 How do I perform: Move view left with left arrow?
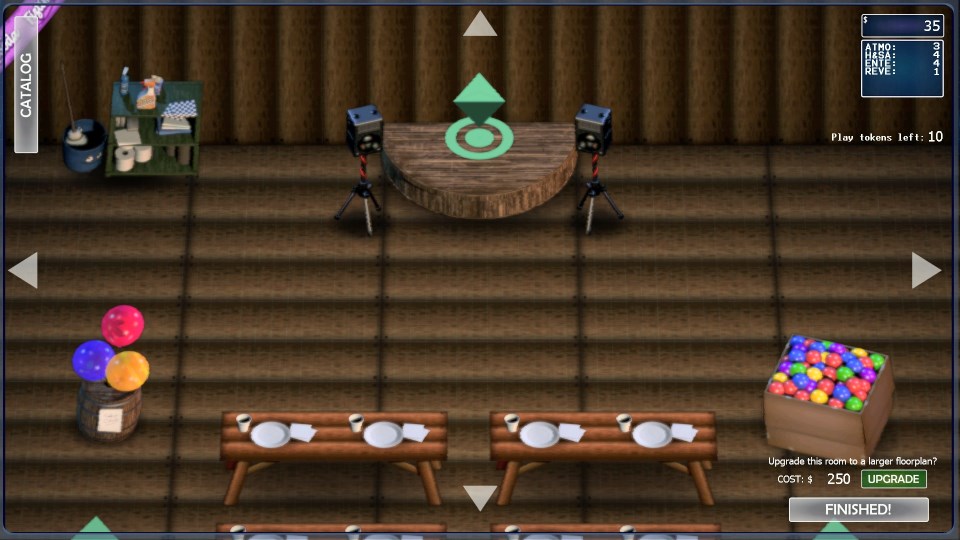point(23,270)
